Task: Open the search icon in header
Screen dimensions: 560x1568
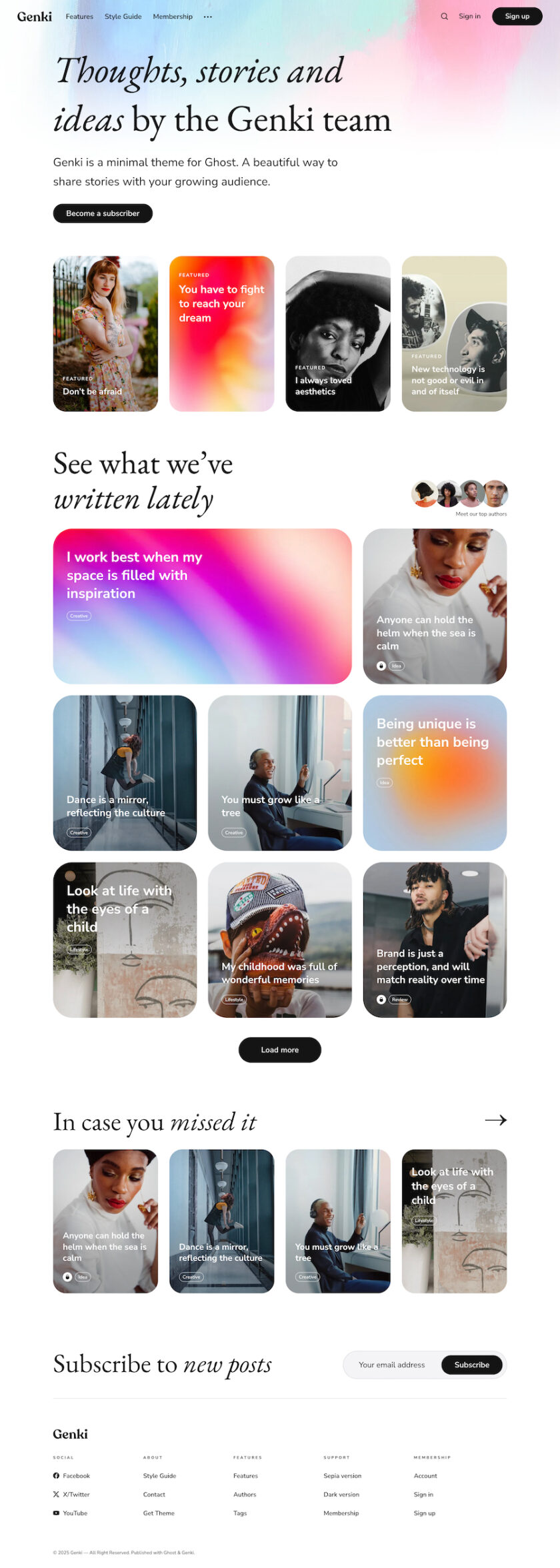Action: coord(444,17)
